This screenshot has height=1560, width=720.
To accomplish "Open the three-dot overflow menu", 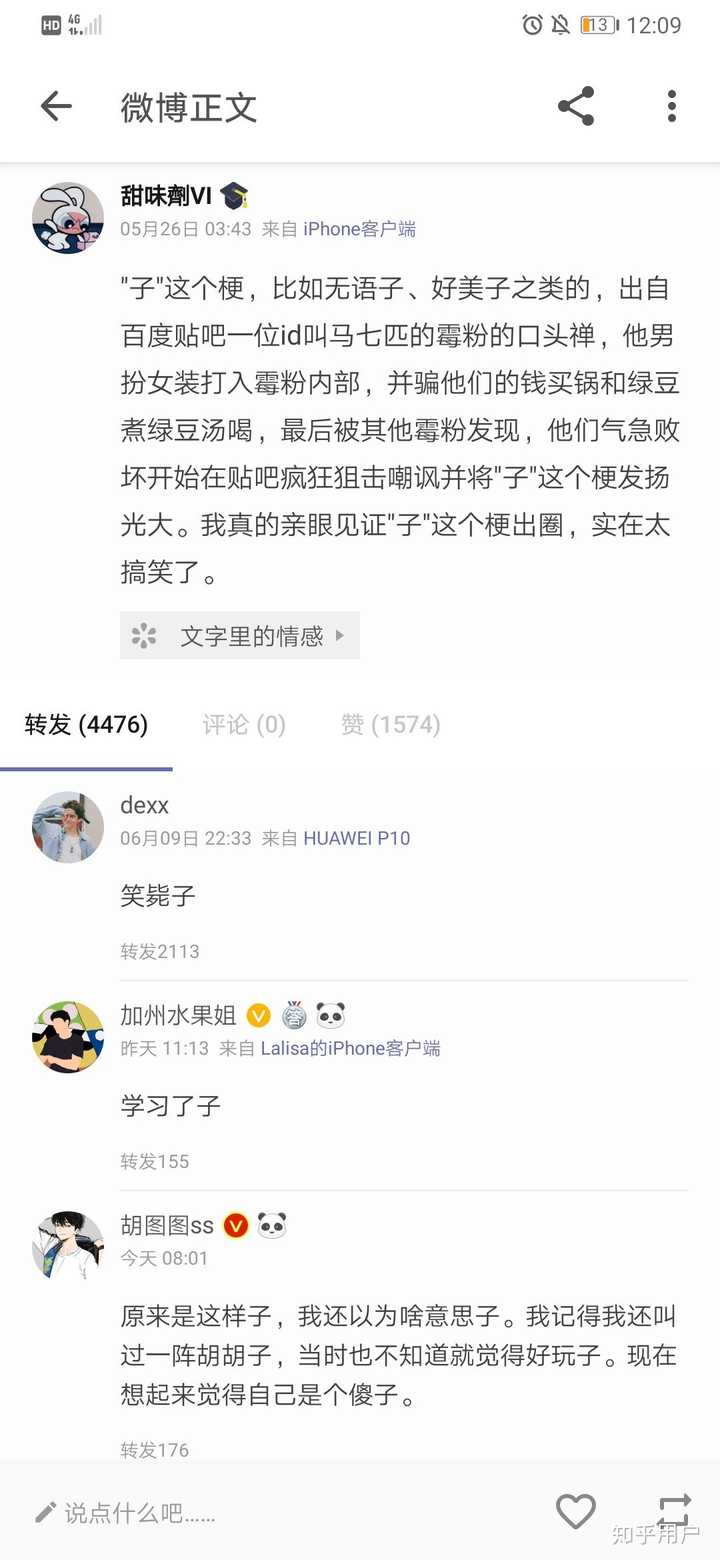I will [671, 106].
